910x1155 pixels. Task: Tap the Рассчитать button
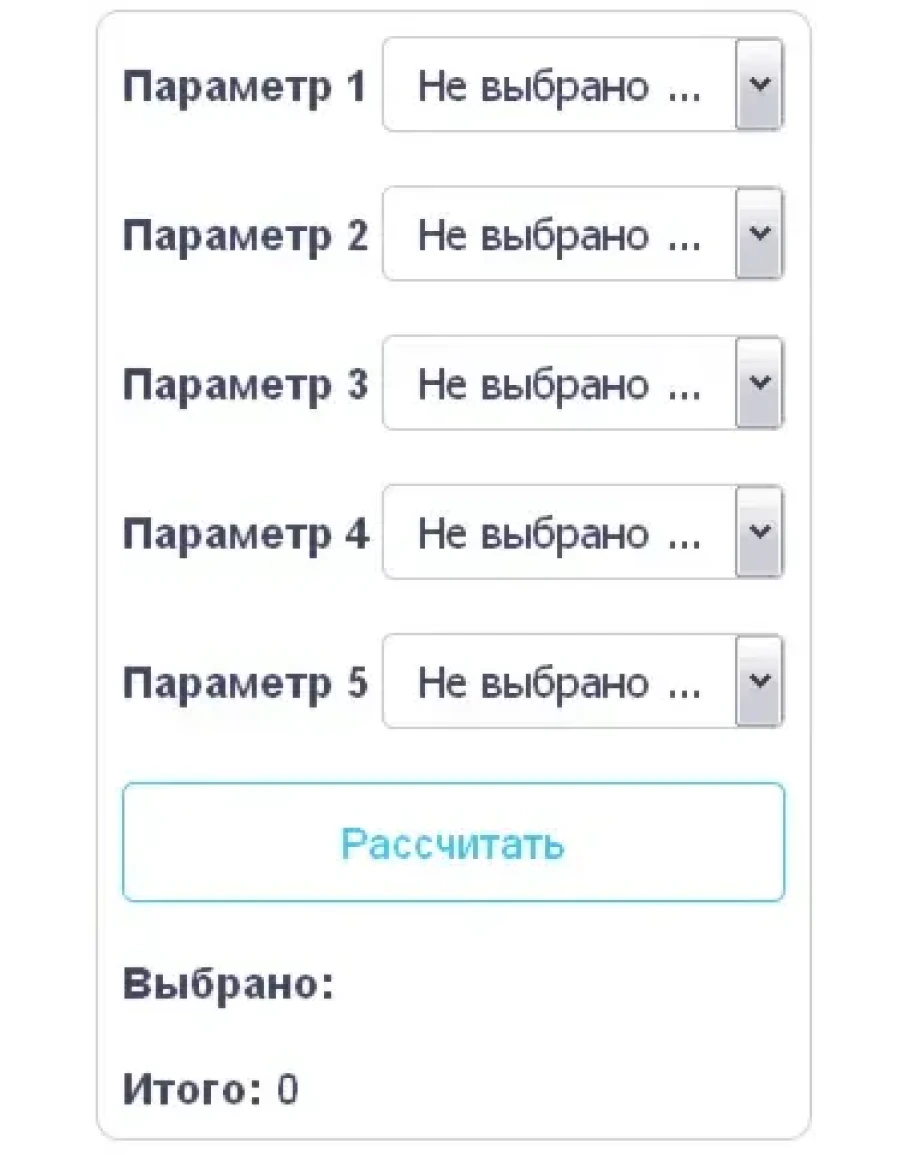(x=453, y=842)
